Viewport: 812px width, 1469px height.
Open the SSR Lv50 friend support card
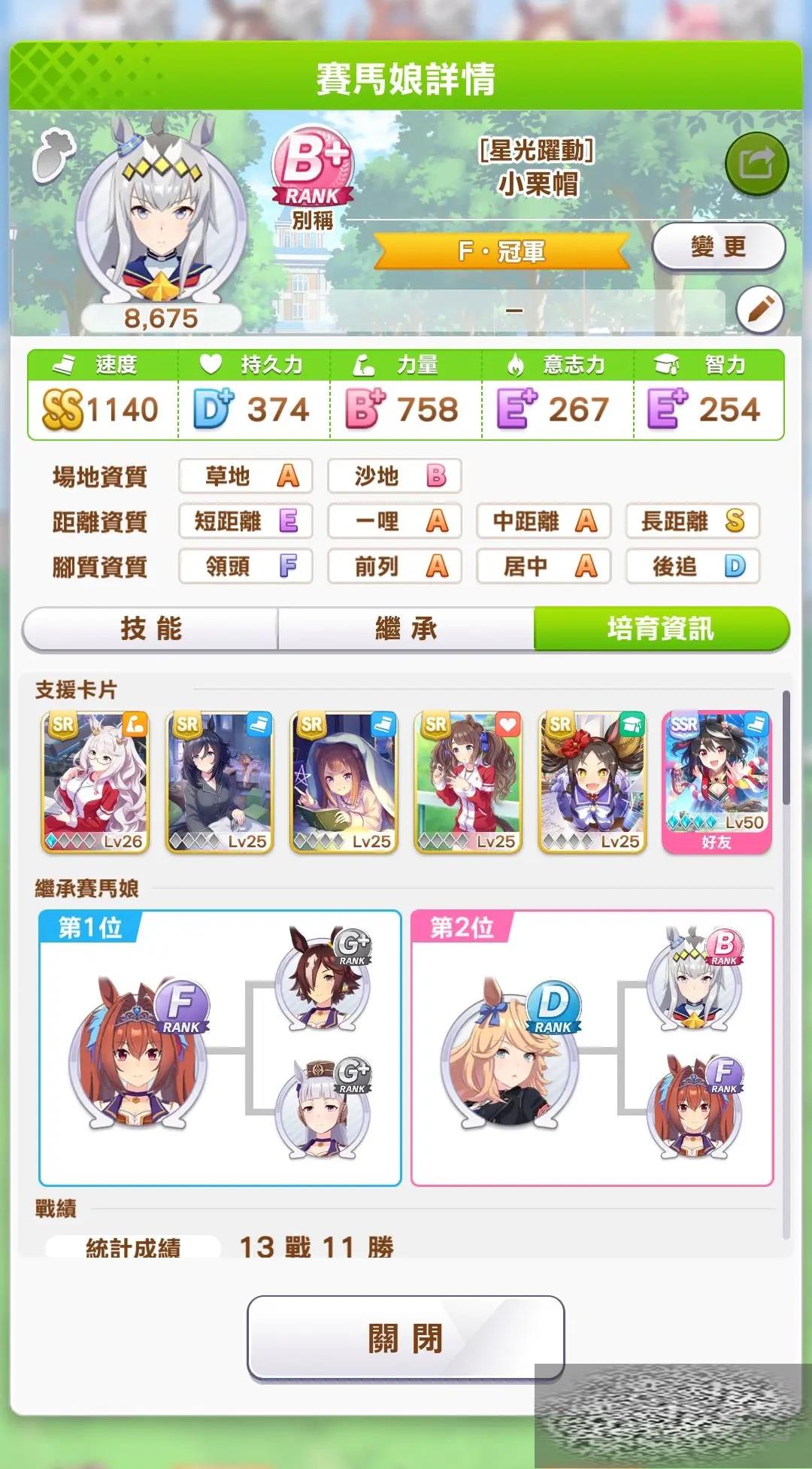point(717,782)
